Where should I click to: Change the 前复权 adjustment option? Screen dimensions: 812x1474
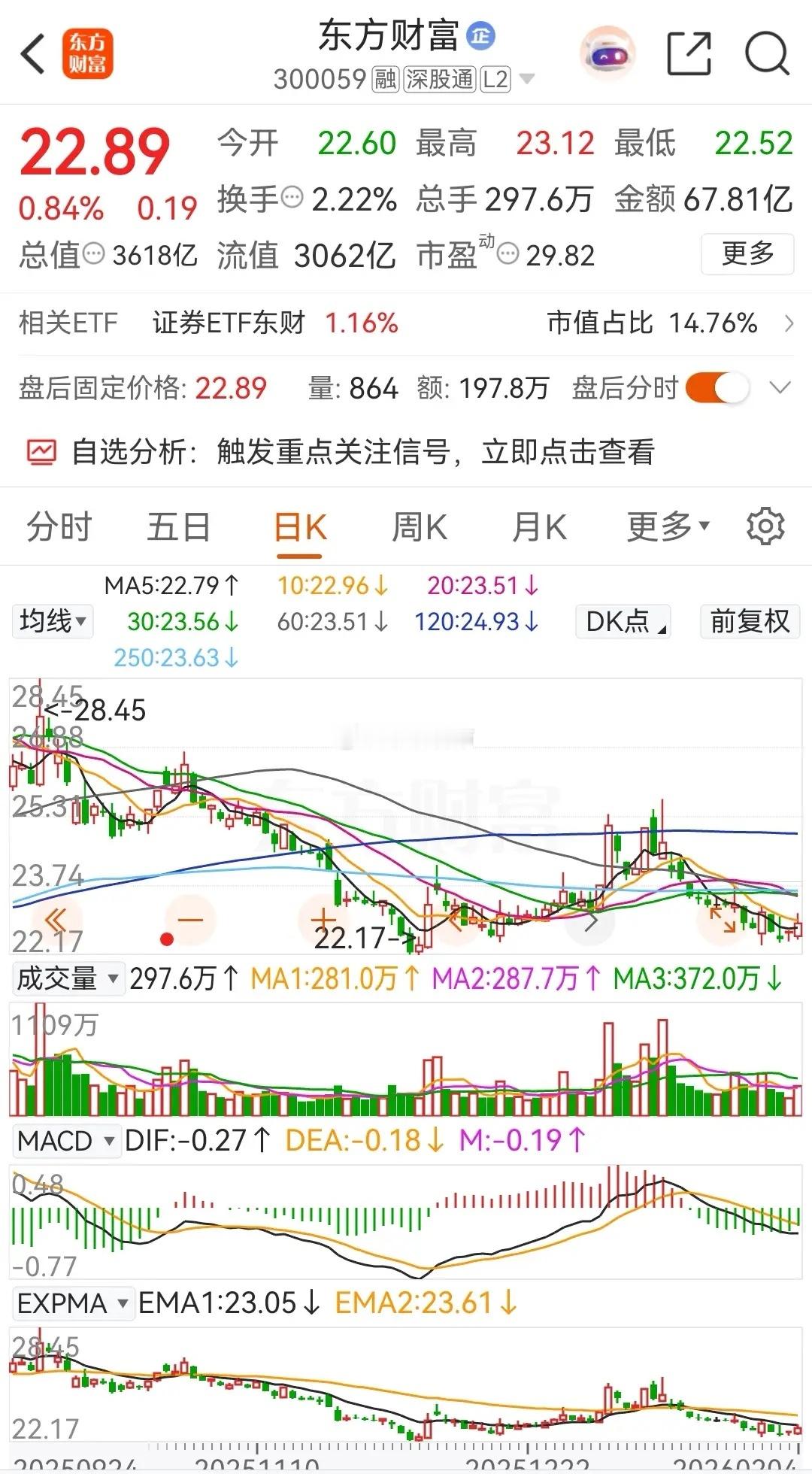pos(750,621)
